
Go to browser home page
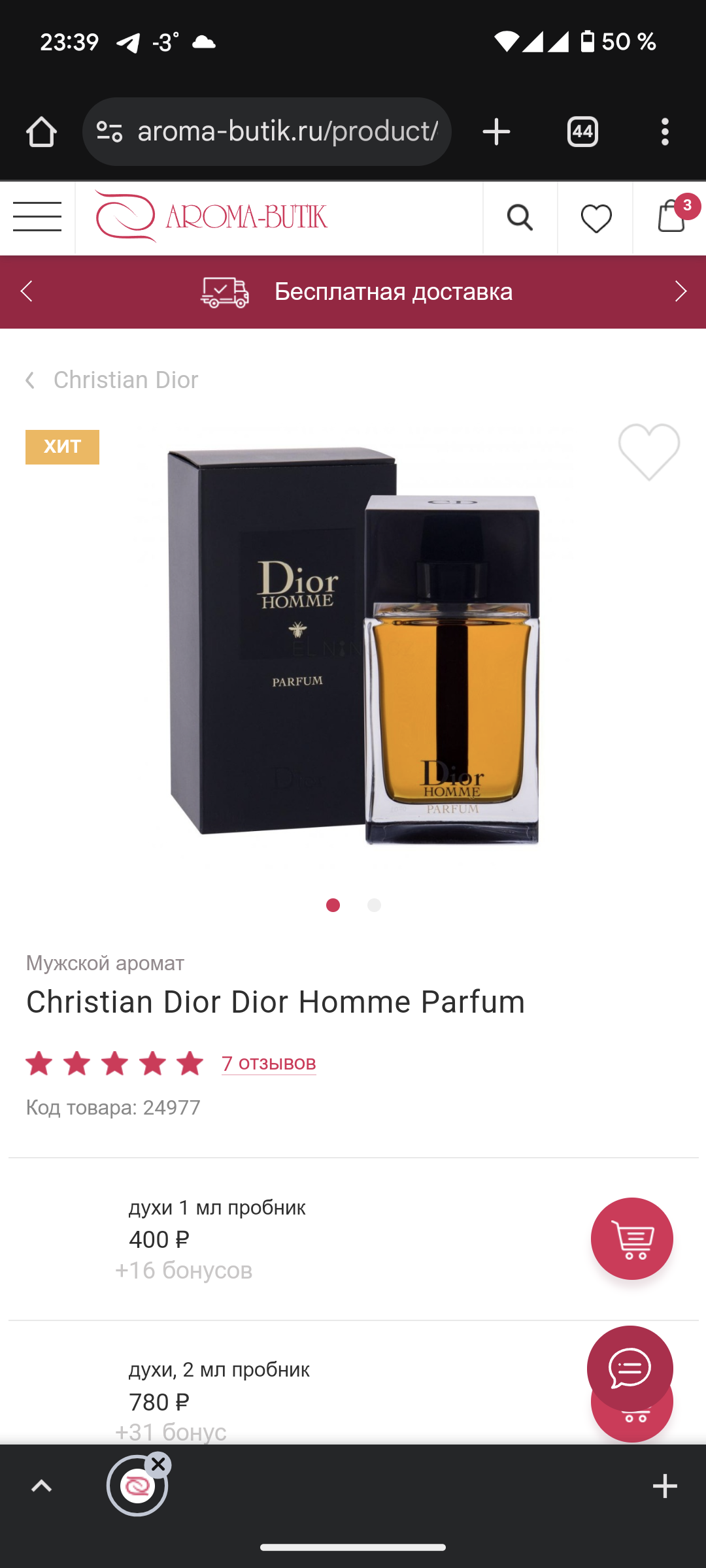(41, 132)
